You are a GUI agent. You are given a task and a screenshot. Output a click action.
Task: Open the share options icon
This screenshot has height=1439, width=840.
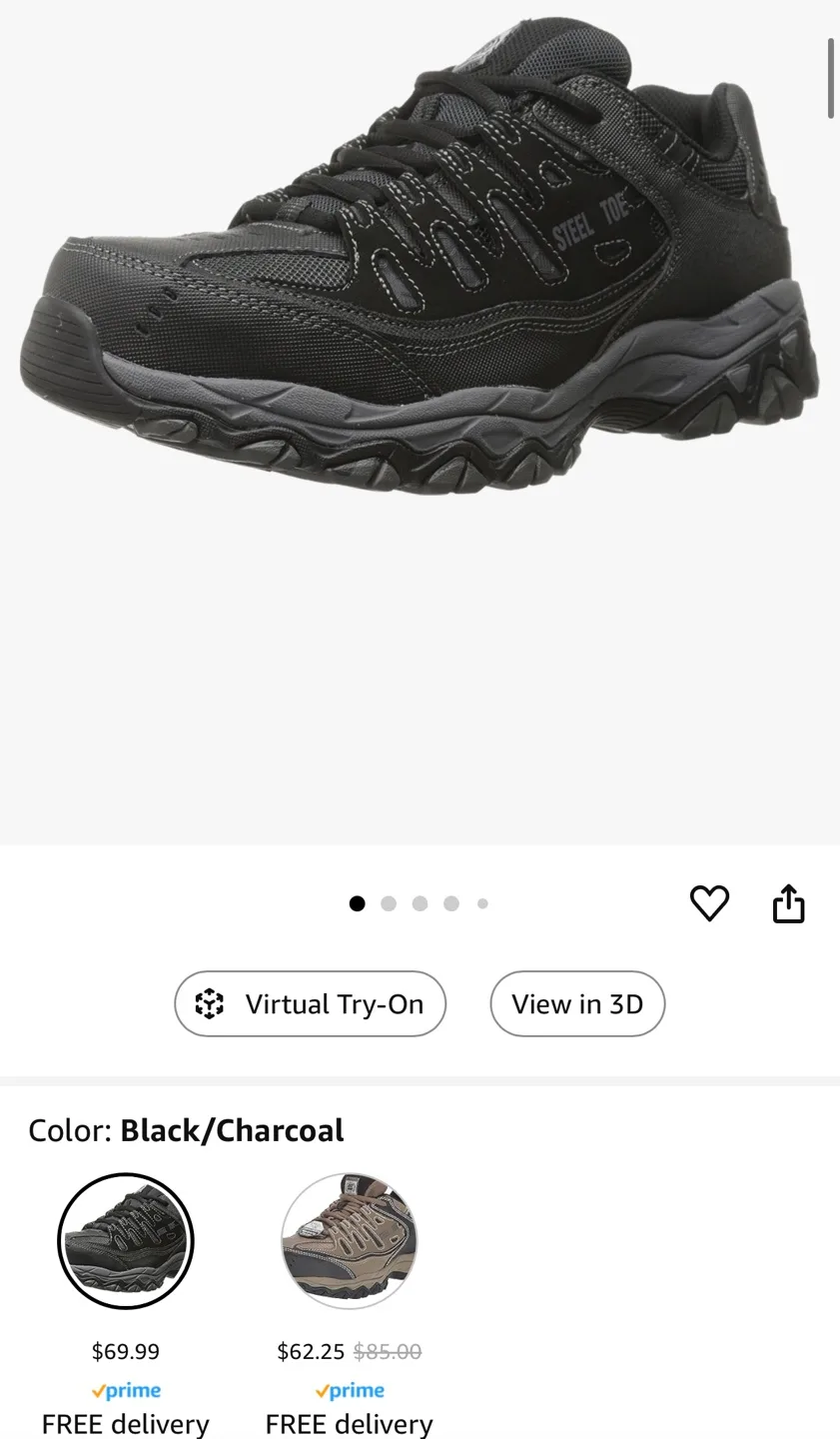(x=788, y=902)
